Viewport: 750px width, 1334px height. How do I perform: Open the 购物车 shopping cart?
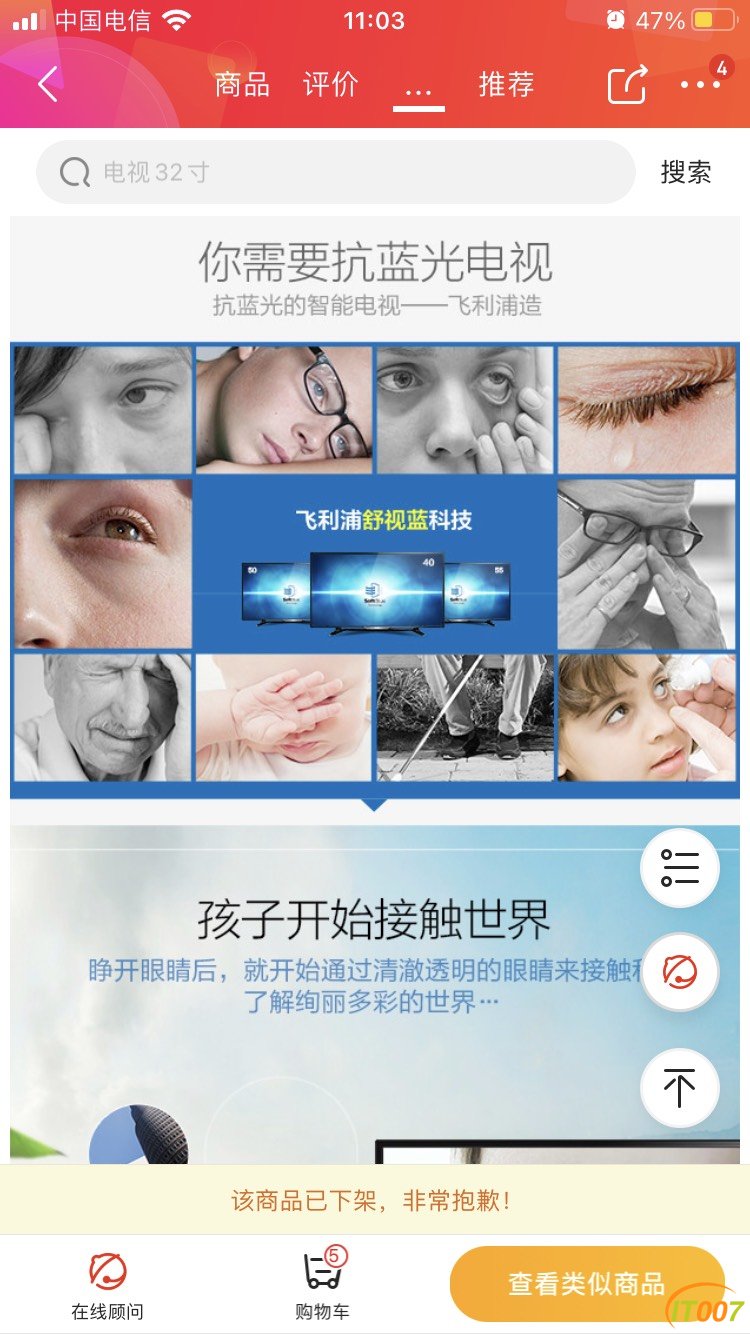322,1285
